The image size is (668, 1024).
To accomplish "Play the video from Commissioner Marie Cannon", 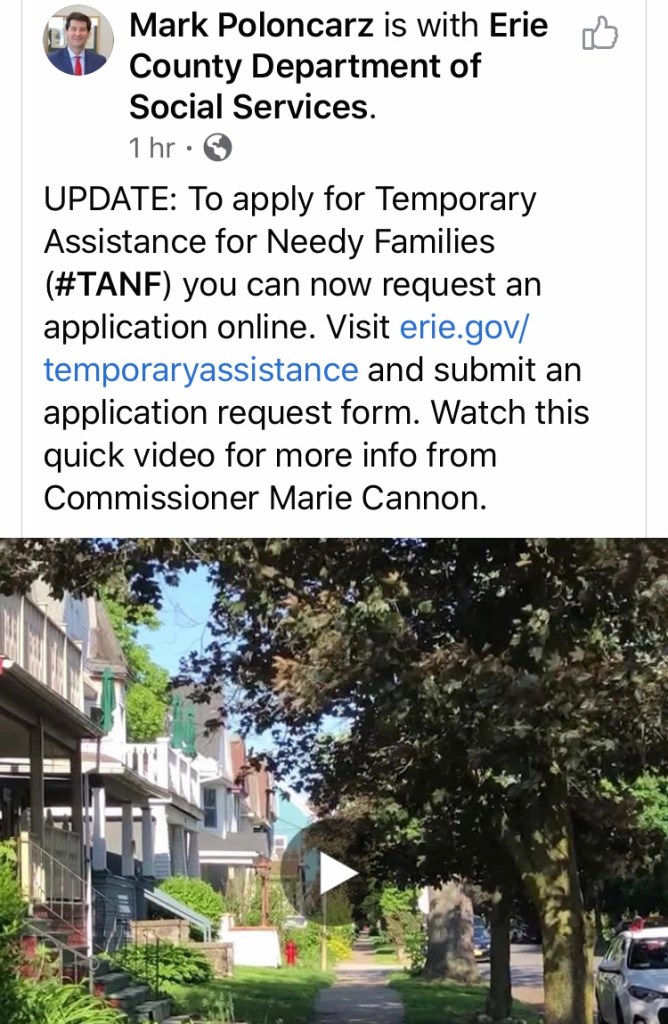I will click(x=337, y=873).
